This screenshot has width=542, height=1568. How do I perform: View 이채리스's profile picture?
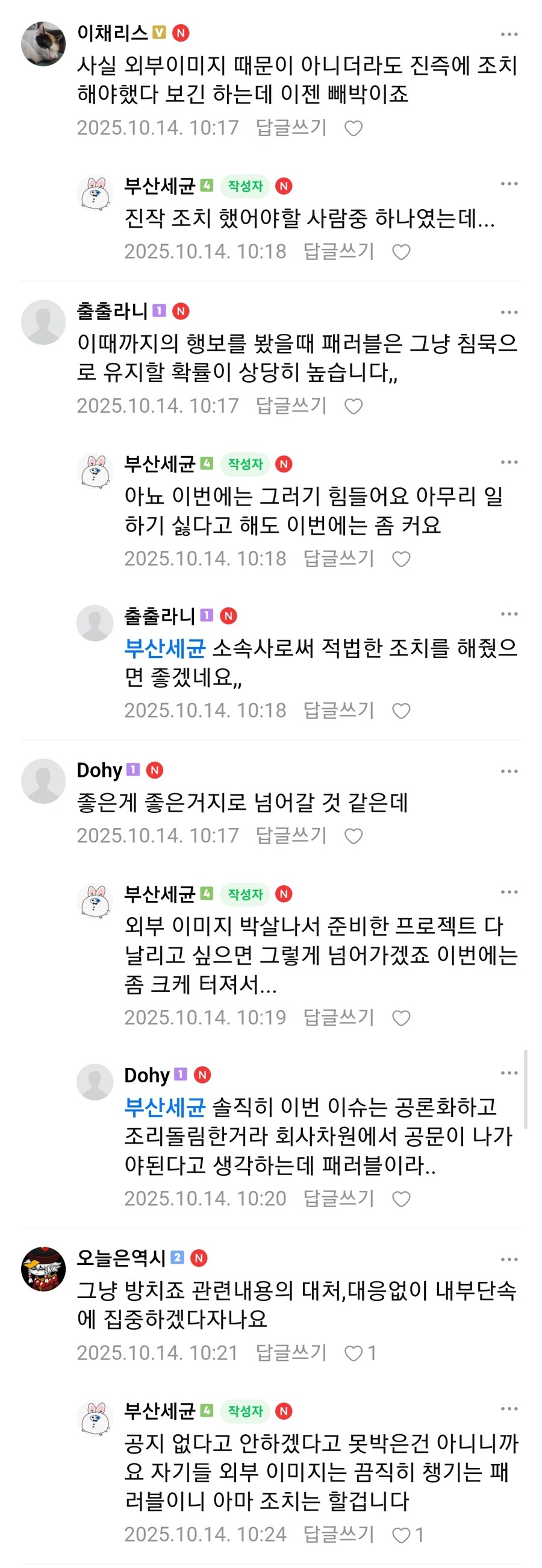43,44
